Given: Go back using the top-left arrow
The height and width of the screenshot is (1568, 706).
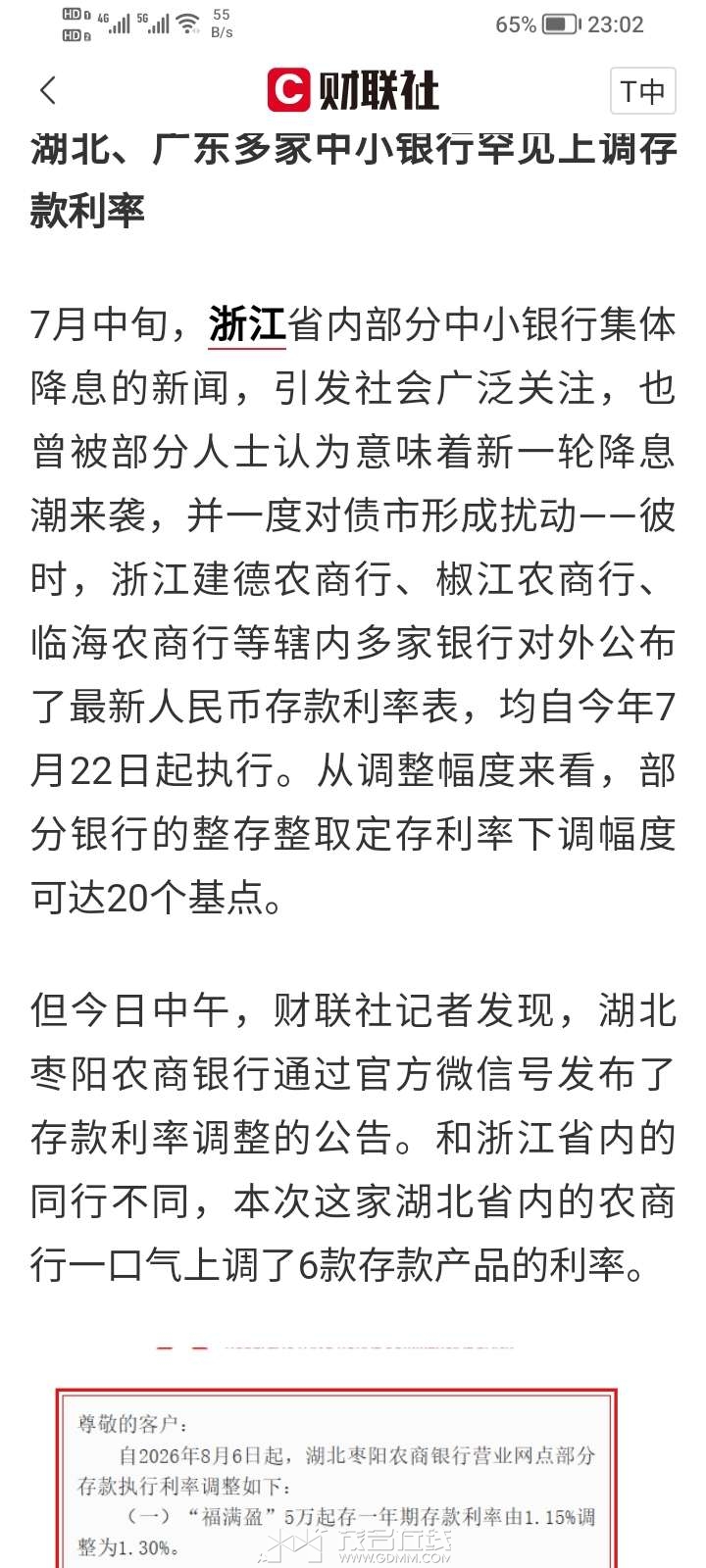Looking at the screenshot, I should coord(48,90).
